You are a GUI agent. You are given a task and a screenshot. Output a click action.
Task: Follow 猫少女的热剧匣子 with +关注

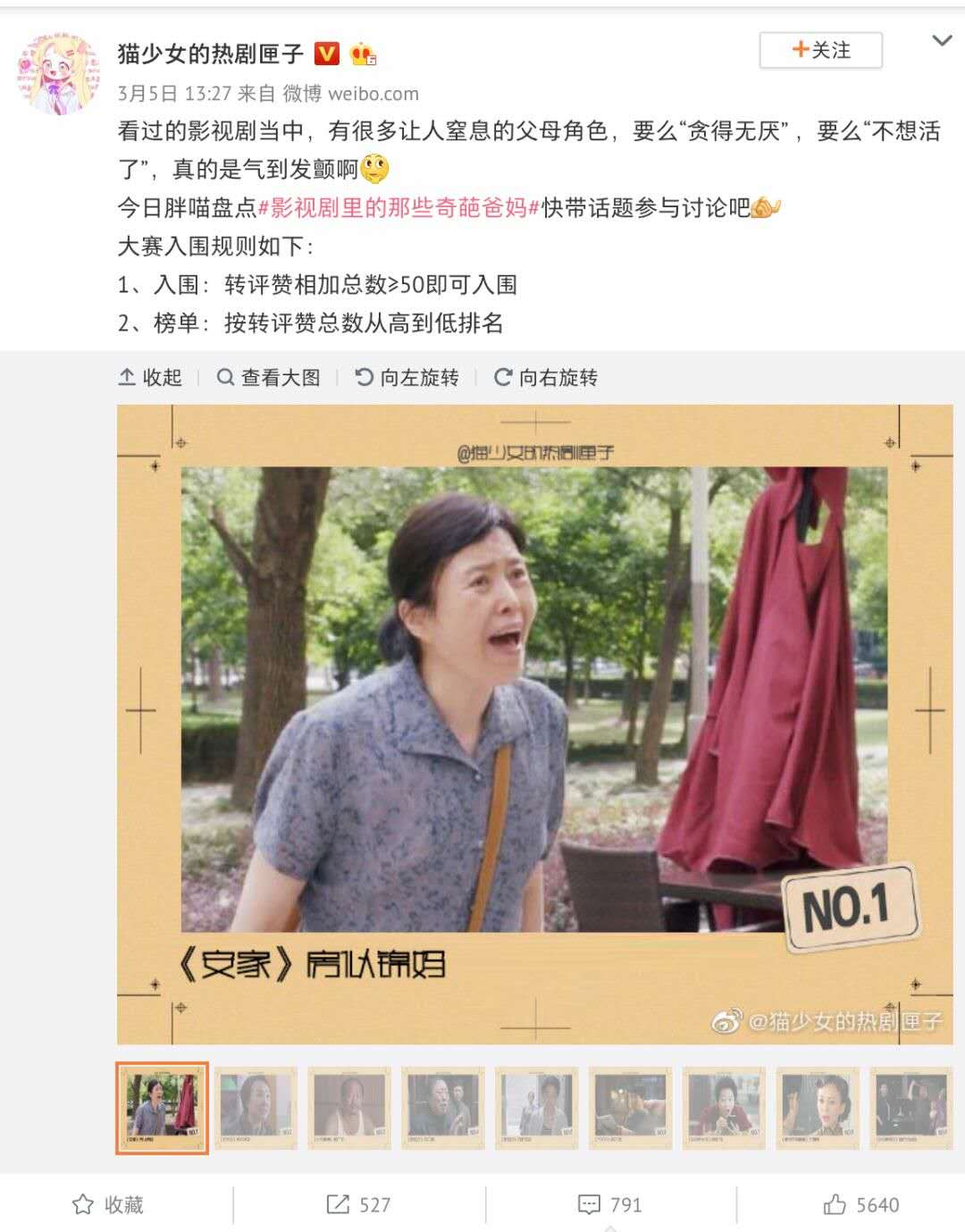(820, 51)
